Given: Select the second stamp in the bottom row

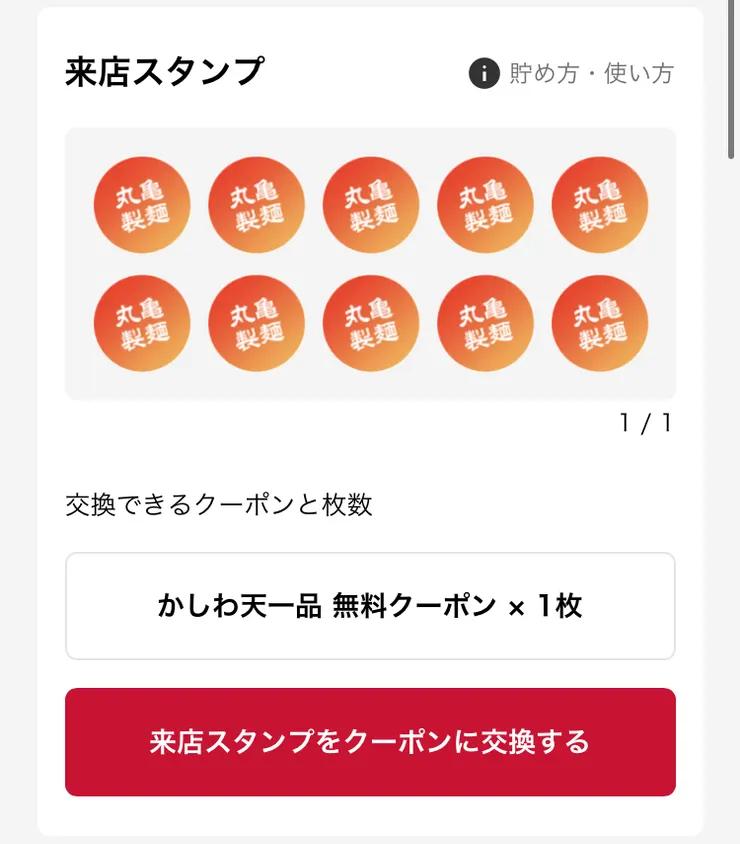Looking at the screenshot, I should click(x=256, y=323).
